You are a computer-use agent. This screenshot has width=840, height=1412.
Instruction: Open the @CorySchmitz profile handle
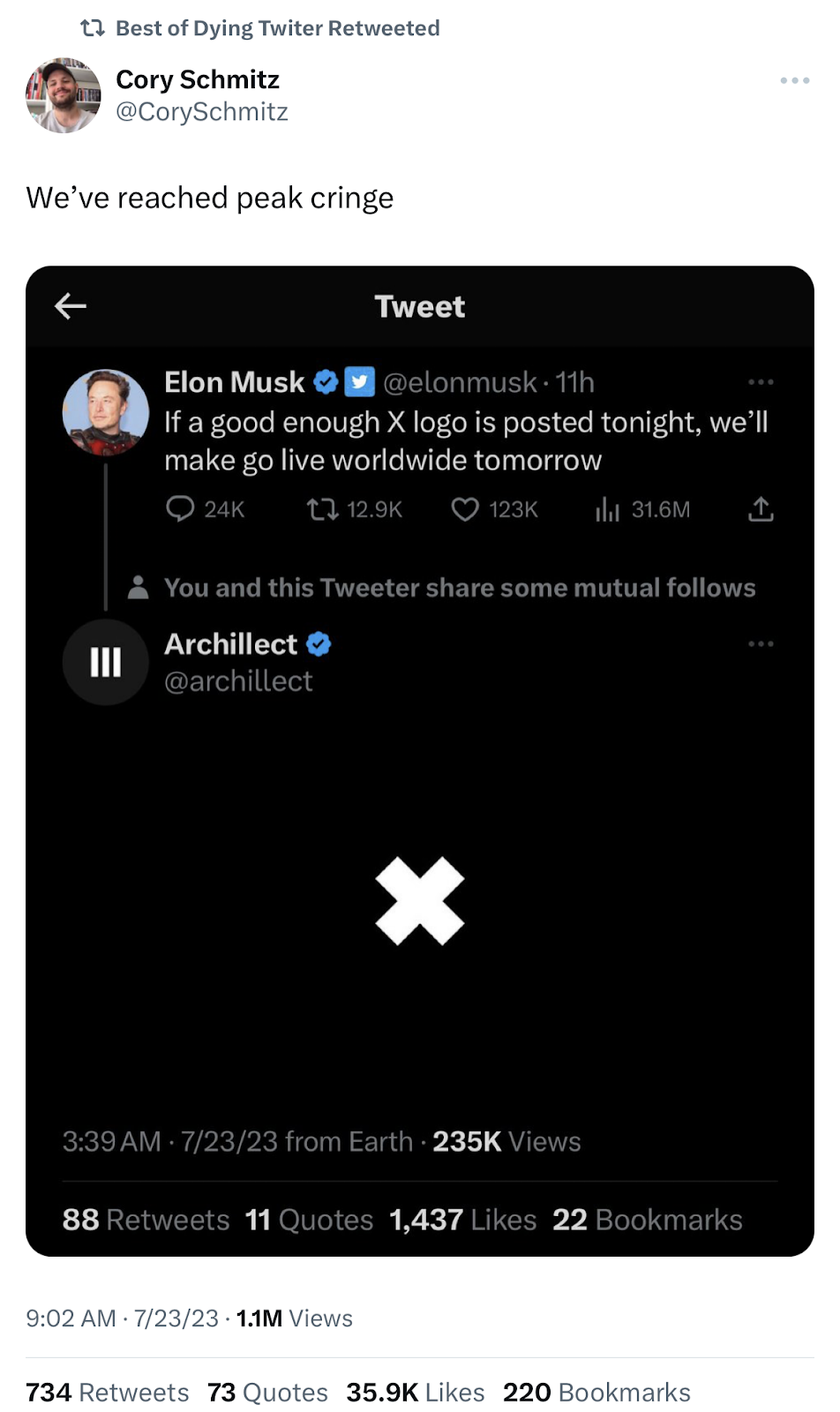(x=202, y=112)
